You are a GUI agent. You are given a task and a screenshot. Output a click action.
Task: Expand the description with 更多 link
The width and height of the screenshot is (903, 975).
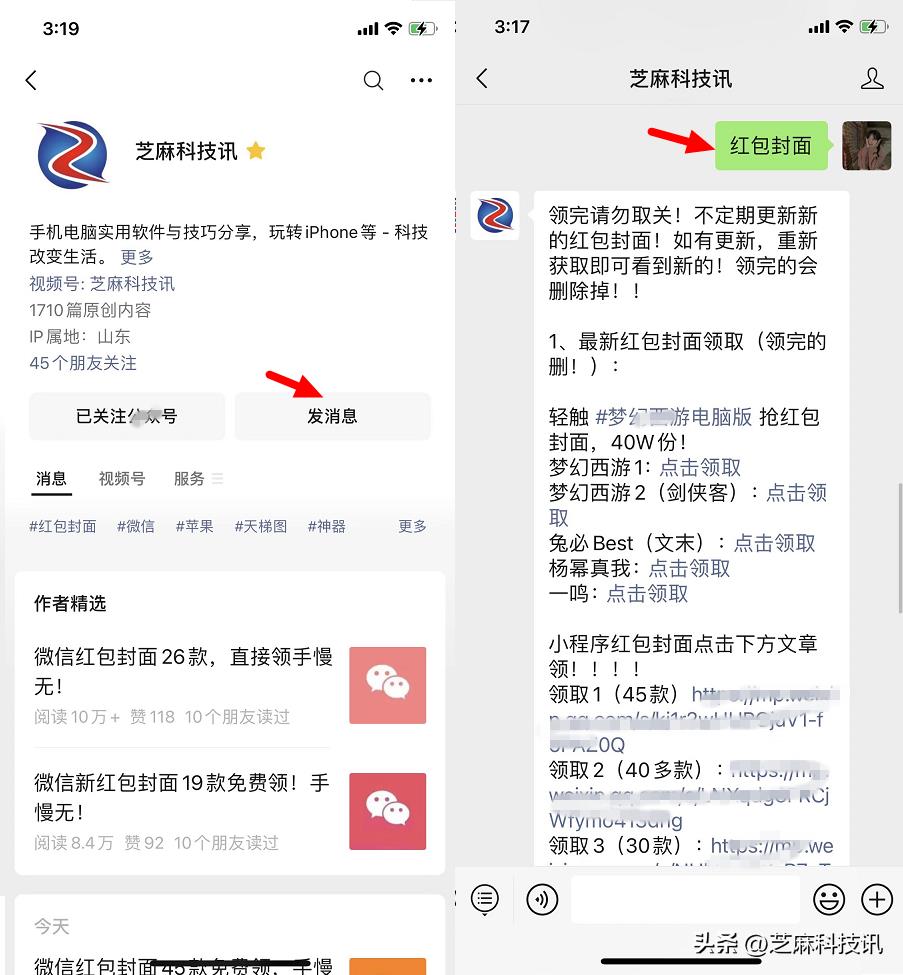tap(137, 257)
